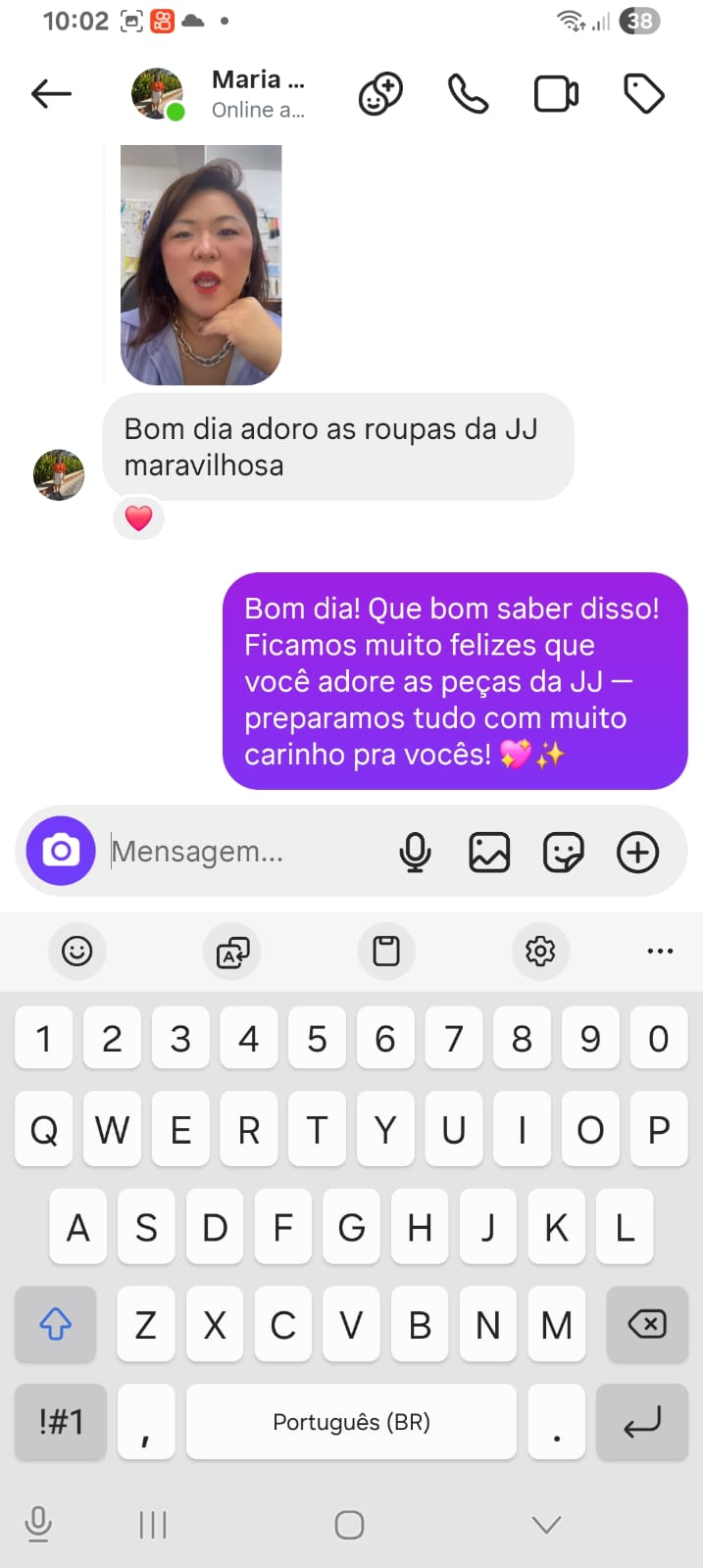Viewport: 703px width, 1568px height.
Task: Start a voice call with Maria
Action: pos(468,94)
